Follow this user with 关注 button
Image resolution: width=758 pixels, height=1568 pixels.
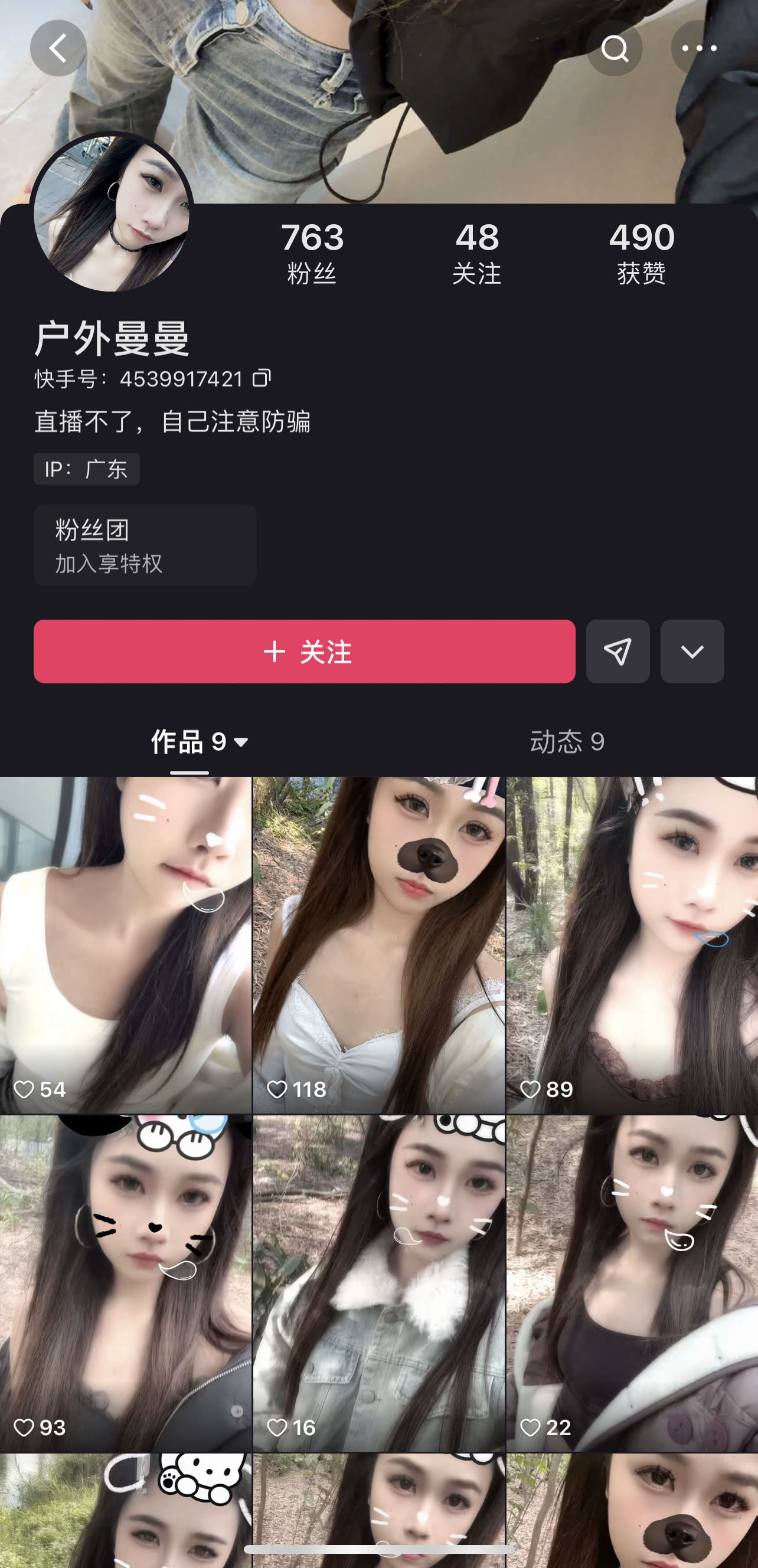304,652
